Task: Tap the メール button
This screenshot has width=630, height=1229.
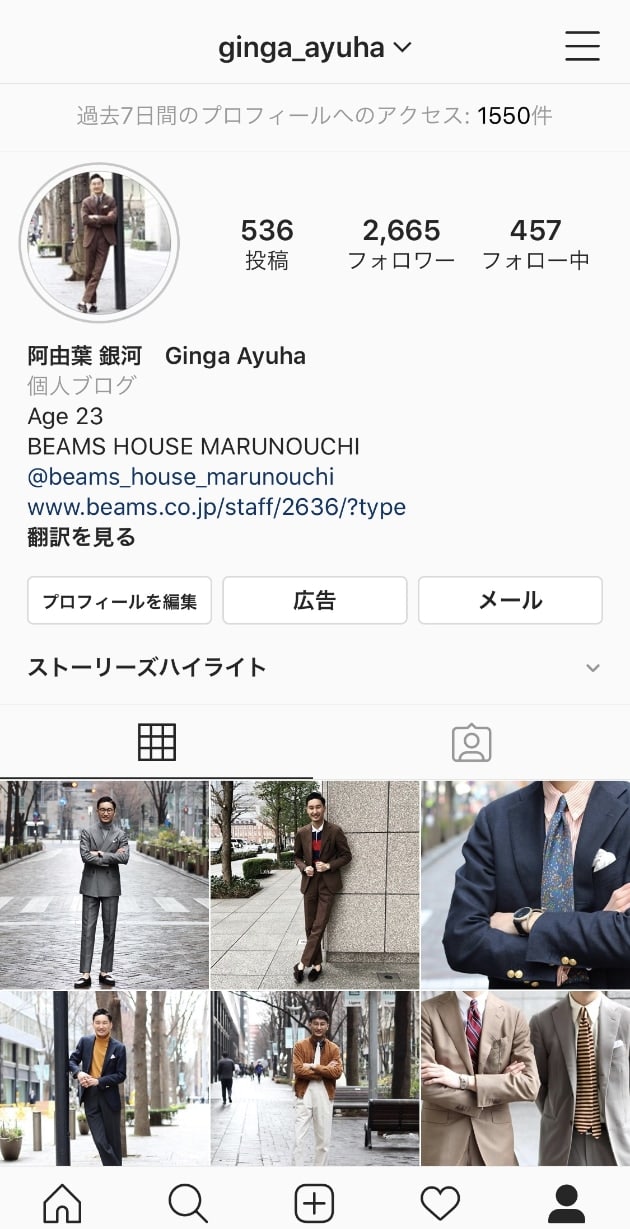Action: click(x=510, y=600)
